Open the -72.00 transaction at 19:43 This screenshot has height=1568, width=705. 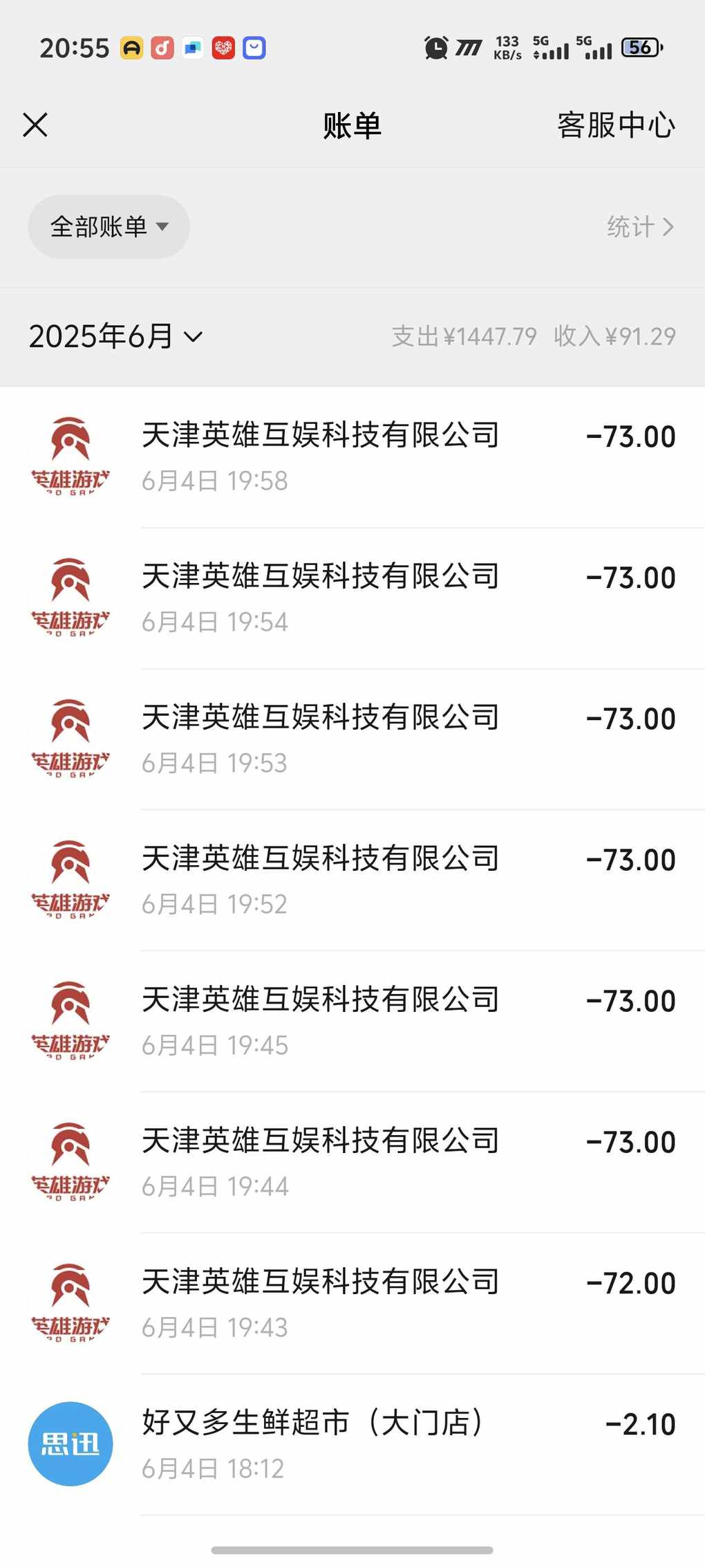pyautogui.click(x=352, y=1304)
